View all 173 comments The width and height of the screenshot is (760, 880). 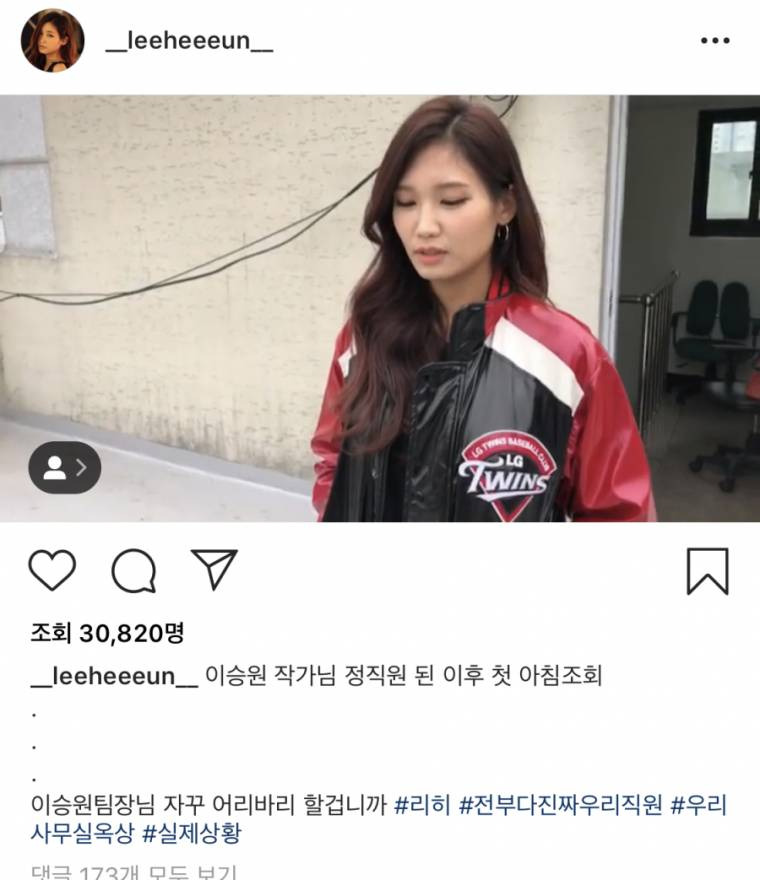[x=132, y=872]
